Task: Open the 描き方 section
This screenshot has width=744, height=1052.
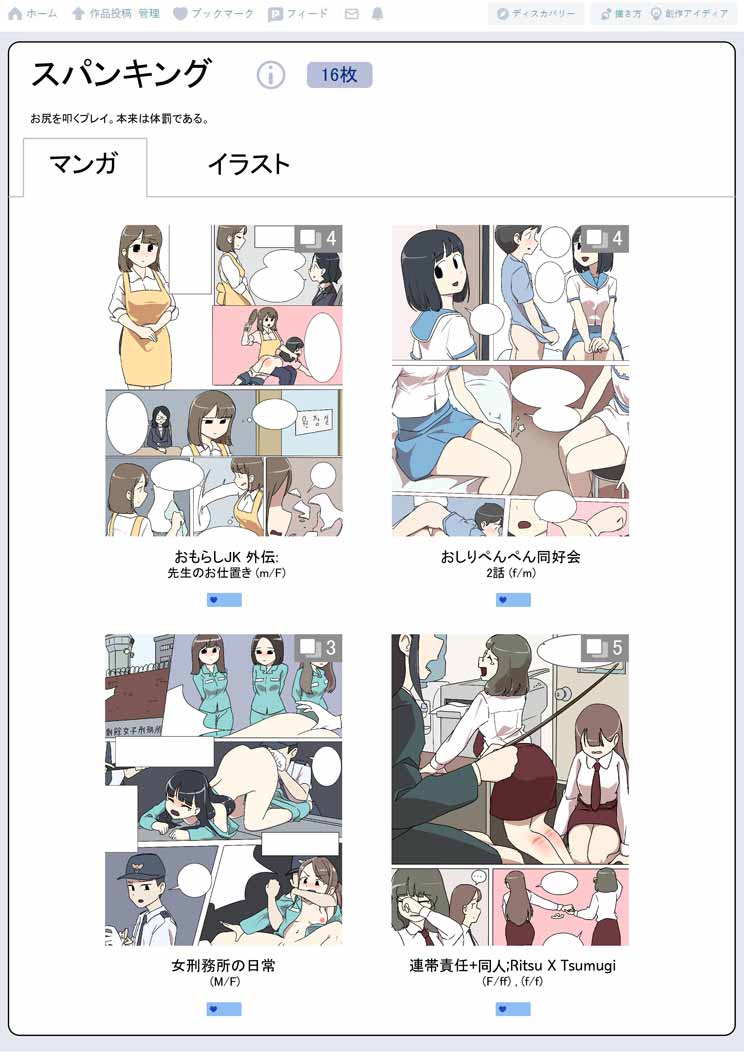Action: 614,14
